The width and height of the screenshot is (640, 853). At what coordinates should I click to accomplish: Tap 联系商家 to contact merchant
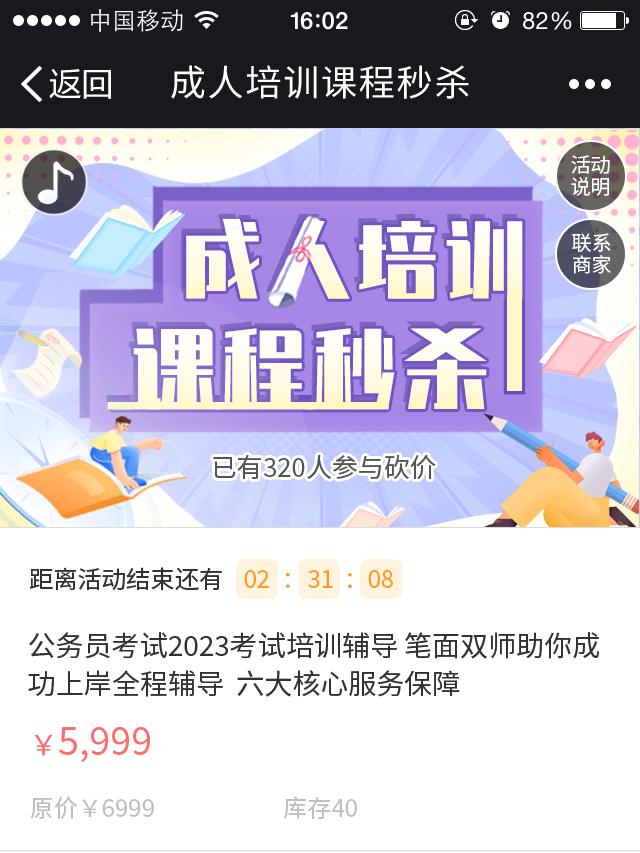[x=590, y=254]
